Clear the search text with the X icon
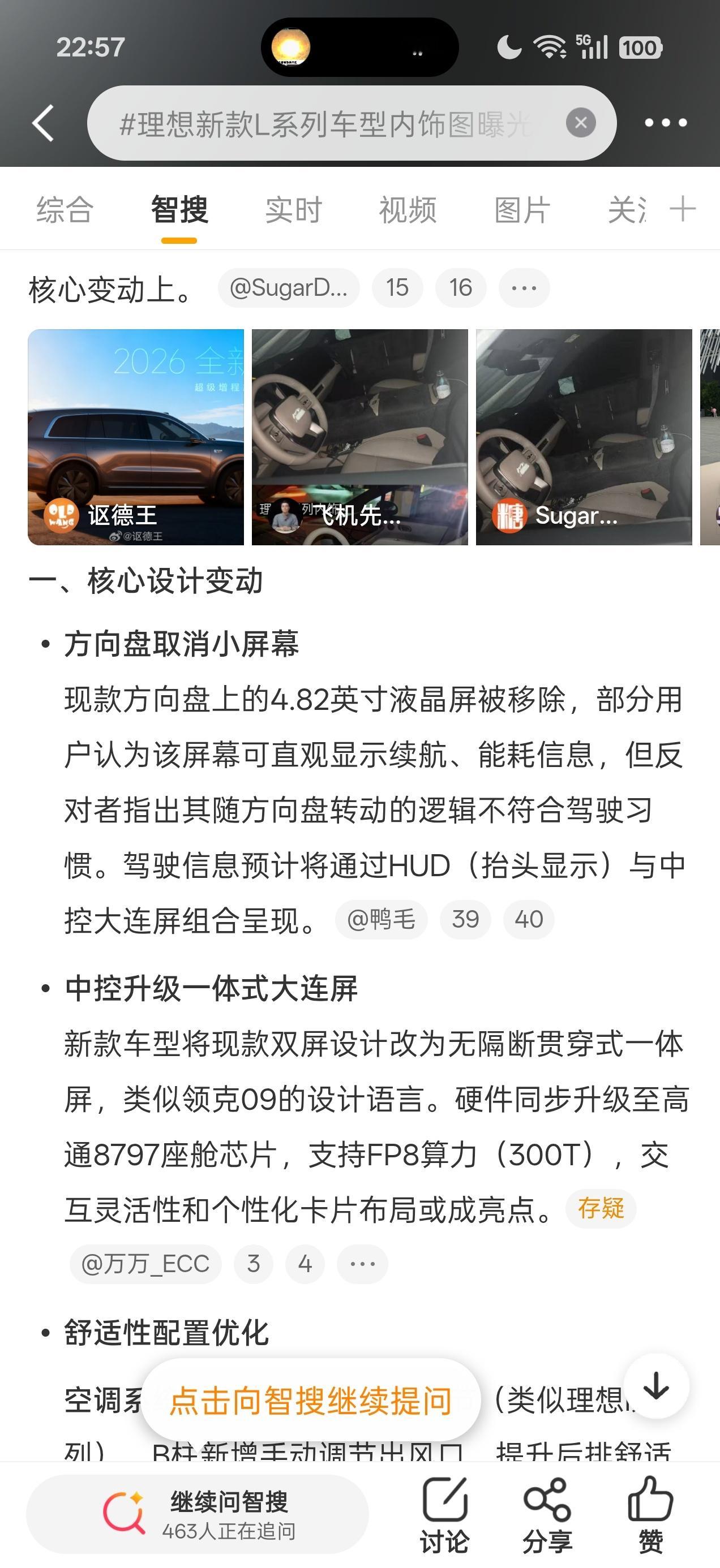This screenshot has height=1568, width=720. tap(582, 122)
